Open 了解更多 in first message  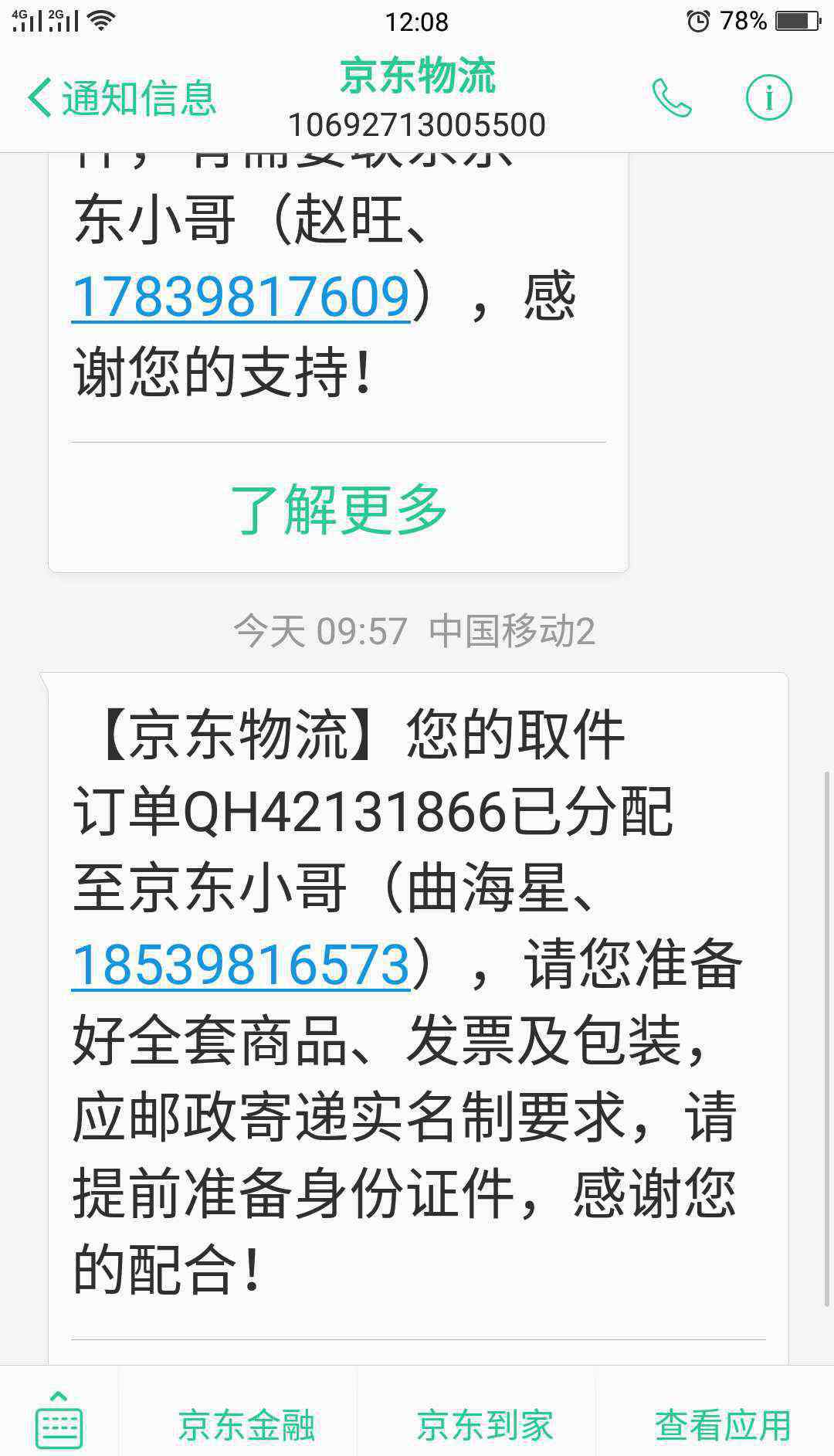(338, 509)
